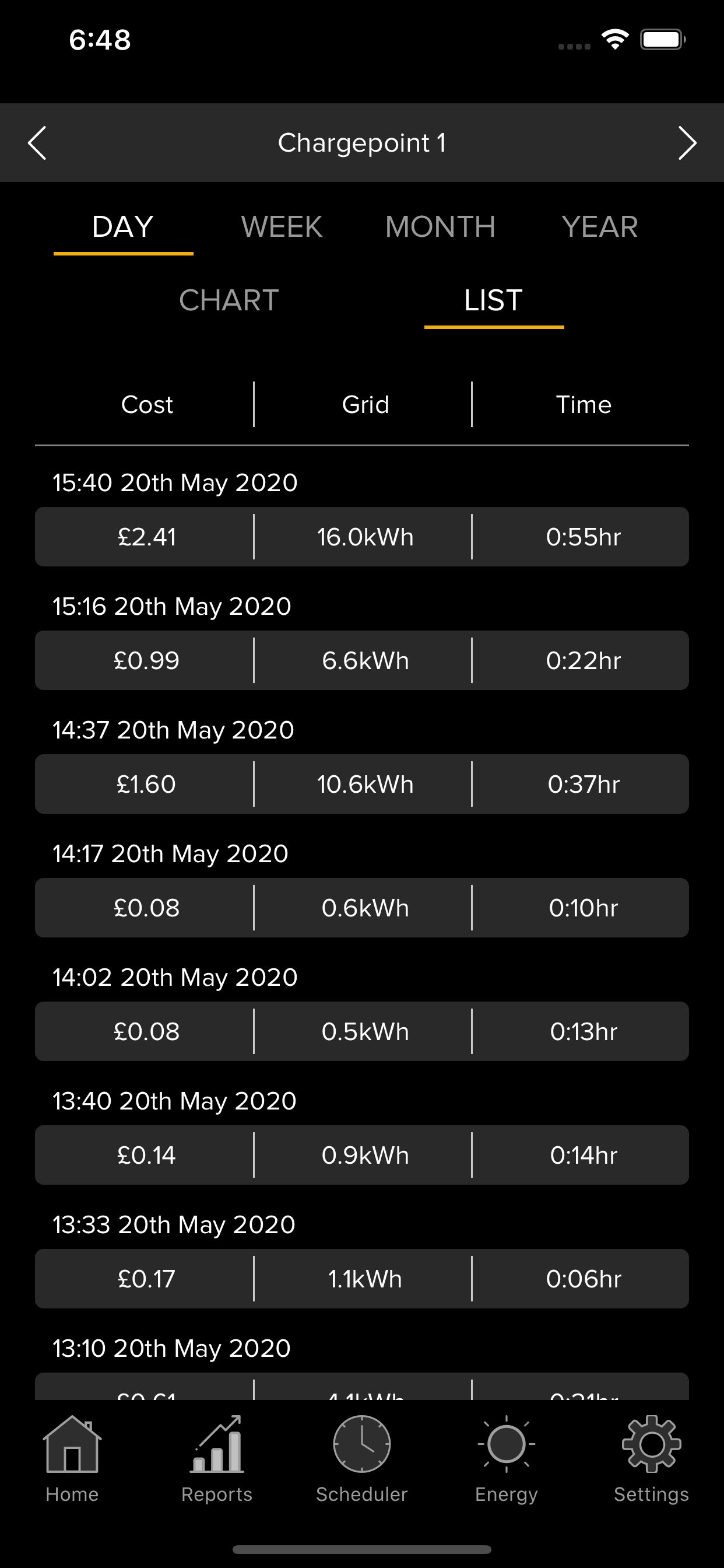Go to the next chargepoint arrow
The width and height of the screenshot is (724, 1568).
point(687,143)
